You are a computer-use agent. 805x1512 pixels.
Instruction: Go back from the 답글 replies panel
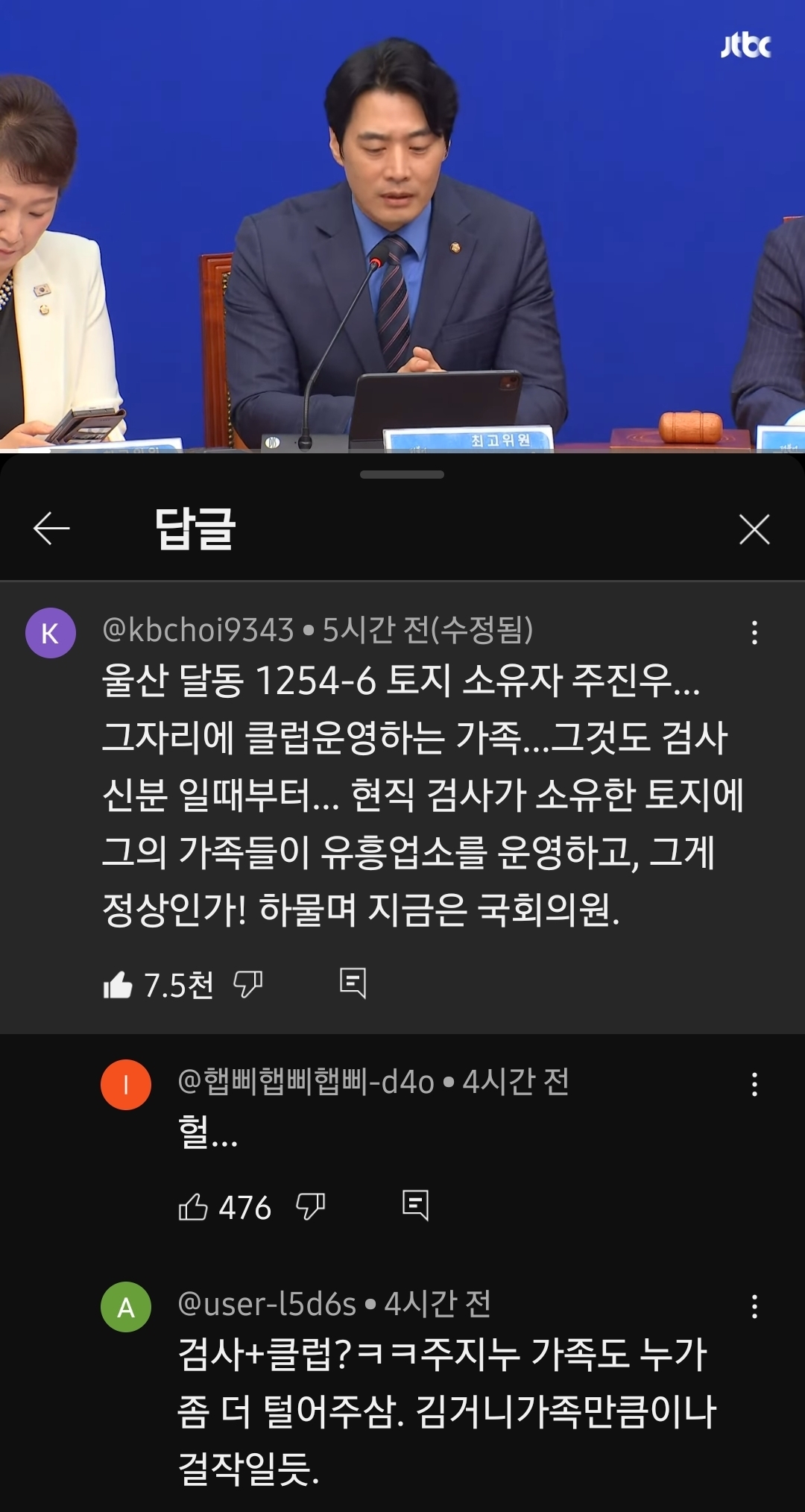tap(51, 529)
